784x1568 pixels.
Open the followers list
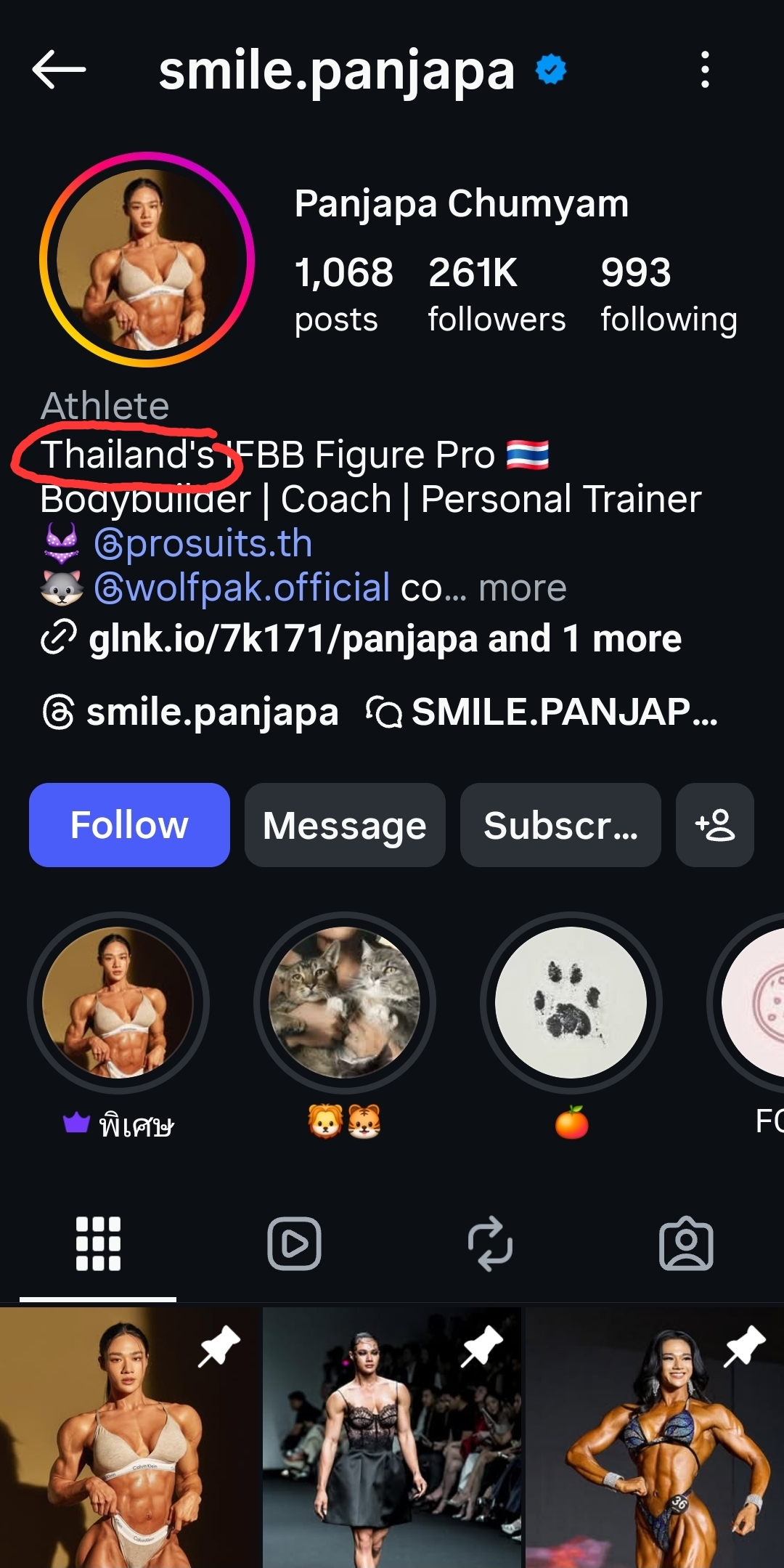pyautogui.click(x=496, y=294)
